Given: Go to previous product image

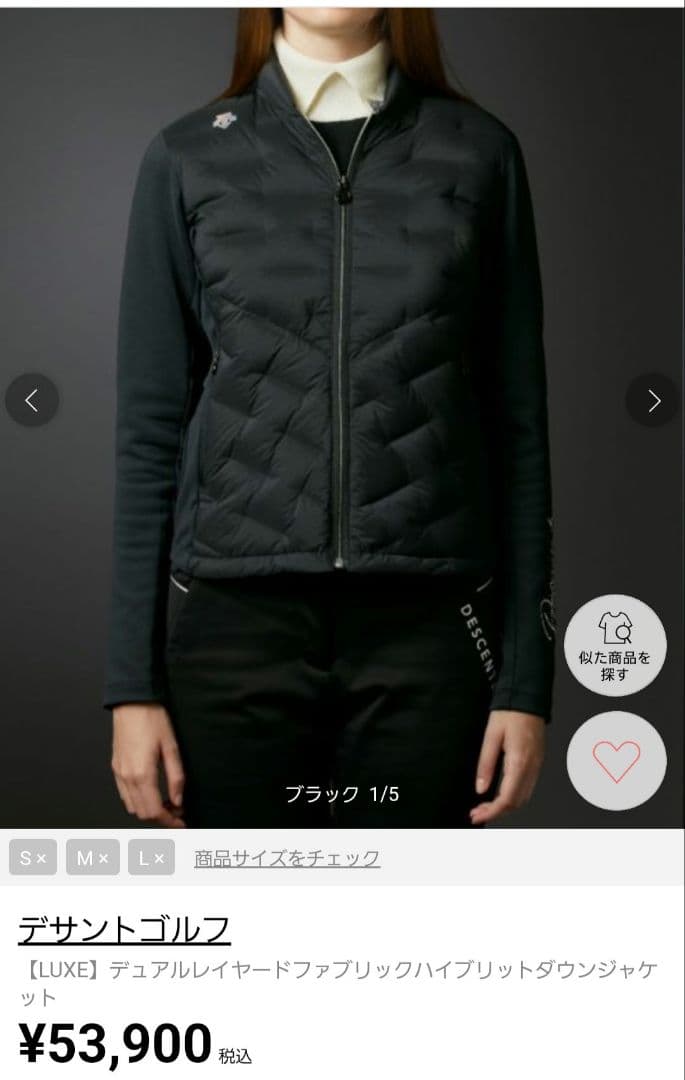Looking at the screenshot, I should 32,401.
